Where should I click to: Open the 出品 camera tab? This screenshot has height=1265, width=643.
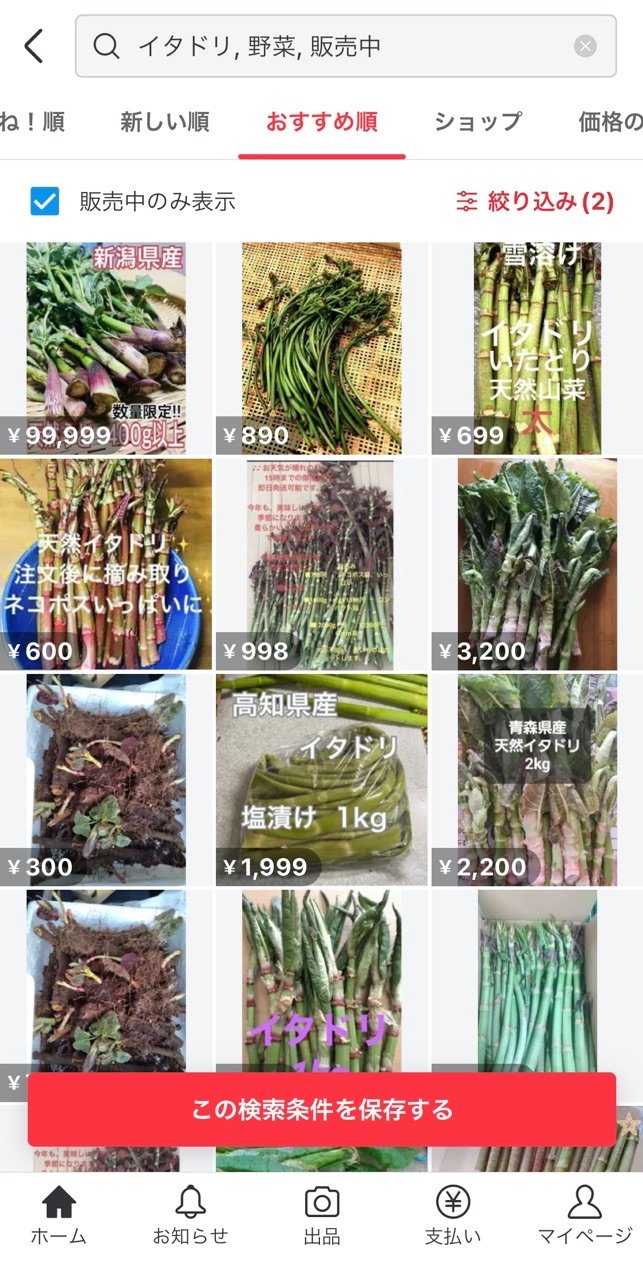(x=322, y=1214)
